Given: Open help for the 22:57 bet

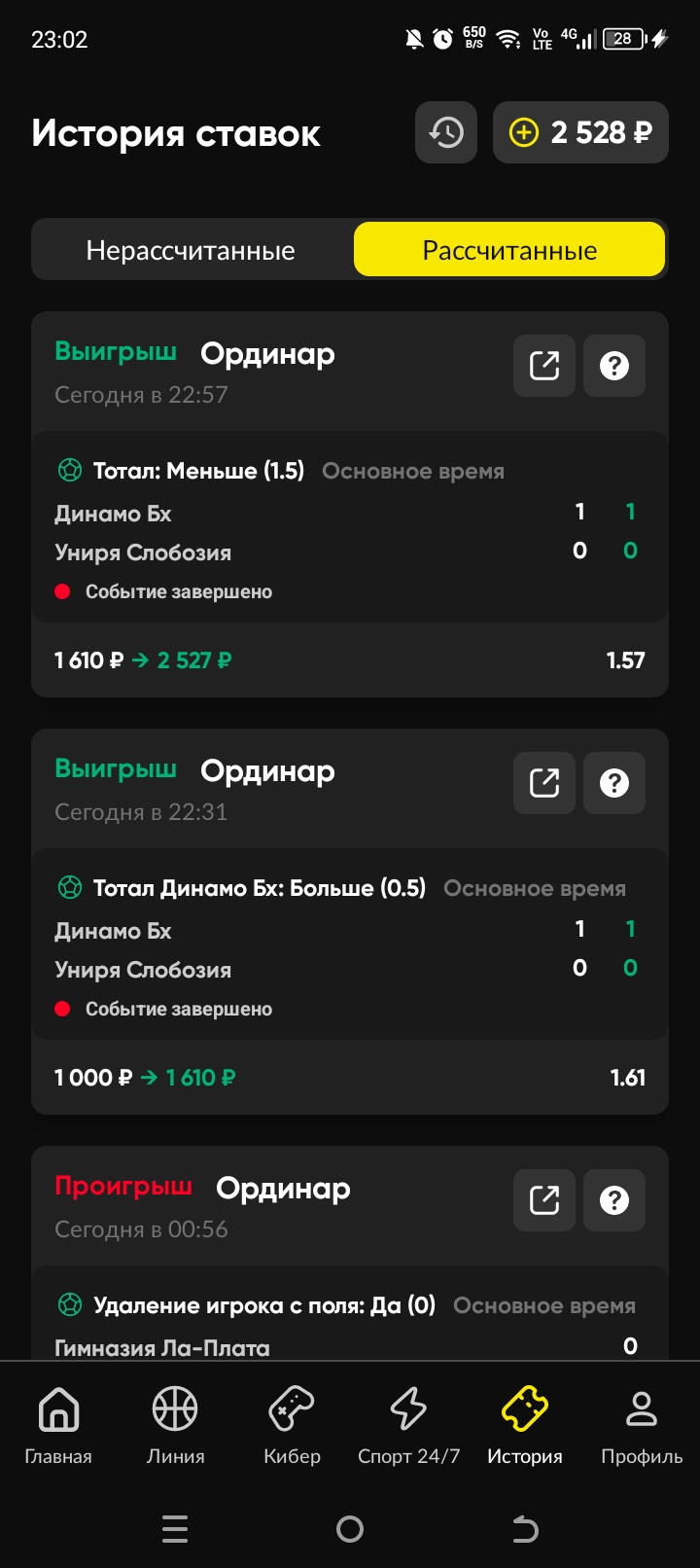Looking at the screenshot, I should (614, 366).
